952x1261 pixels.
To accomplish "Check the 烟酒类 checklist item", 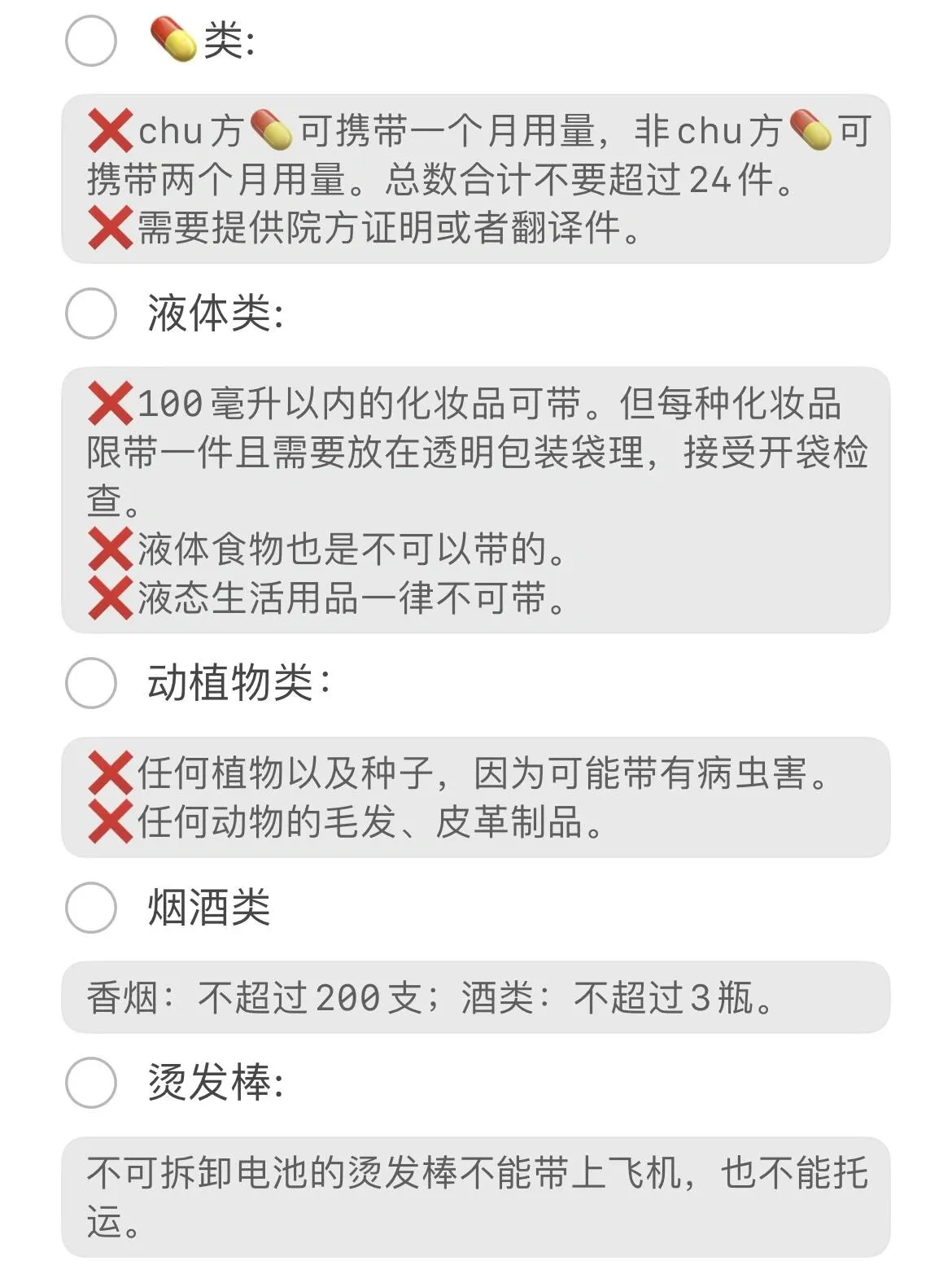I will [x=91, y=907].
